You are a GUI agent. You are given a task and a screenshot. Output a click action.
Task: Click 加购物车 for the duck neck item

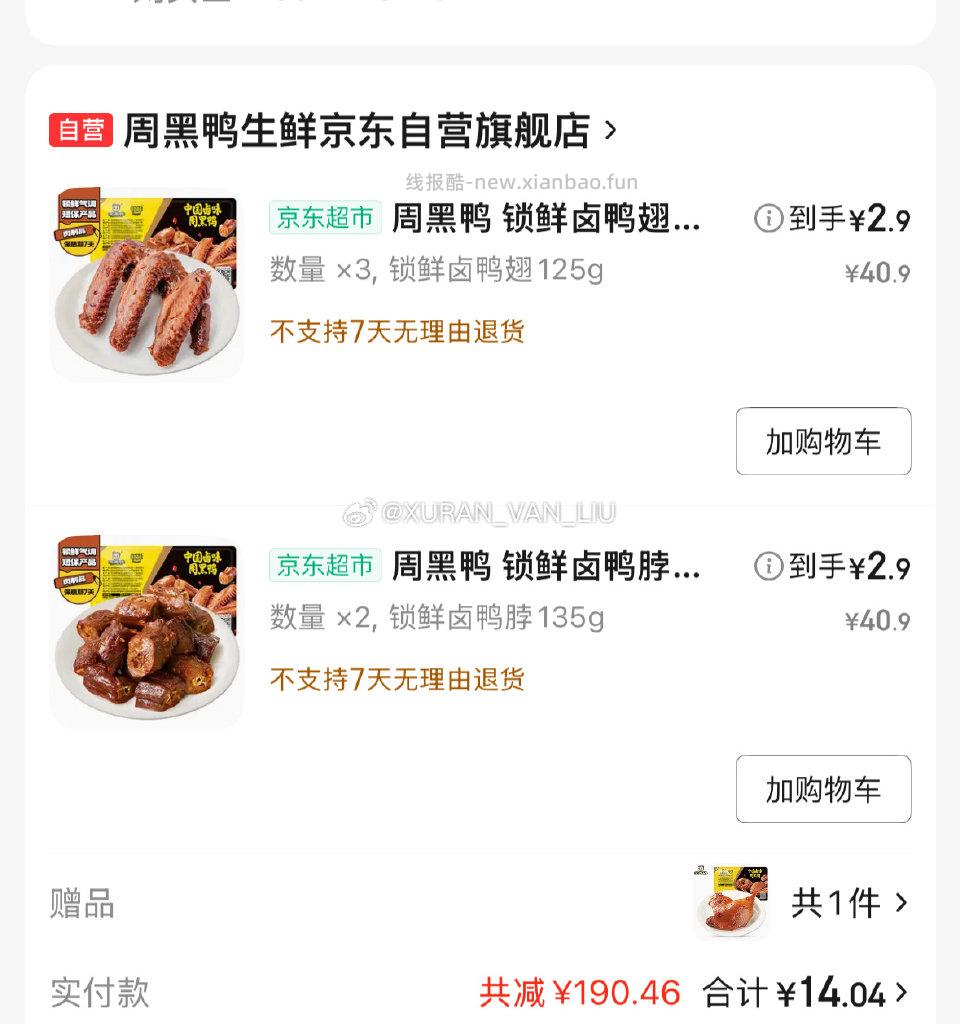click(x=822, y=789)
